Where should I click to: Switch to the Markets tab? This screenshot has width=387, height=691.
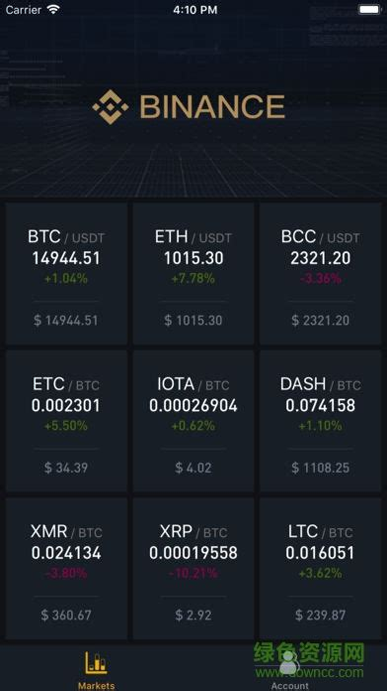click(96, 670)
